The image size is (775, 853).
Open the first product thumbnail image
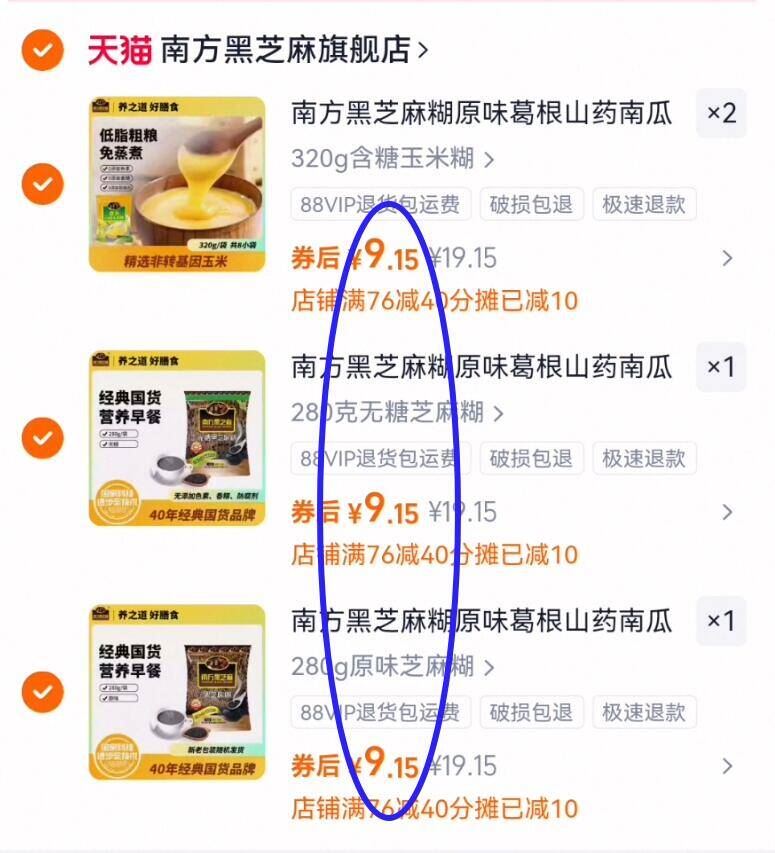(180, 185)
